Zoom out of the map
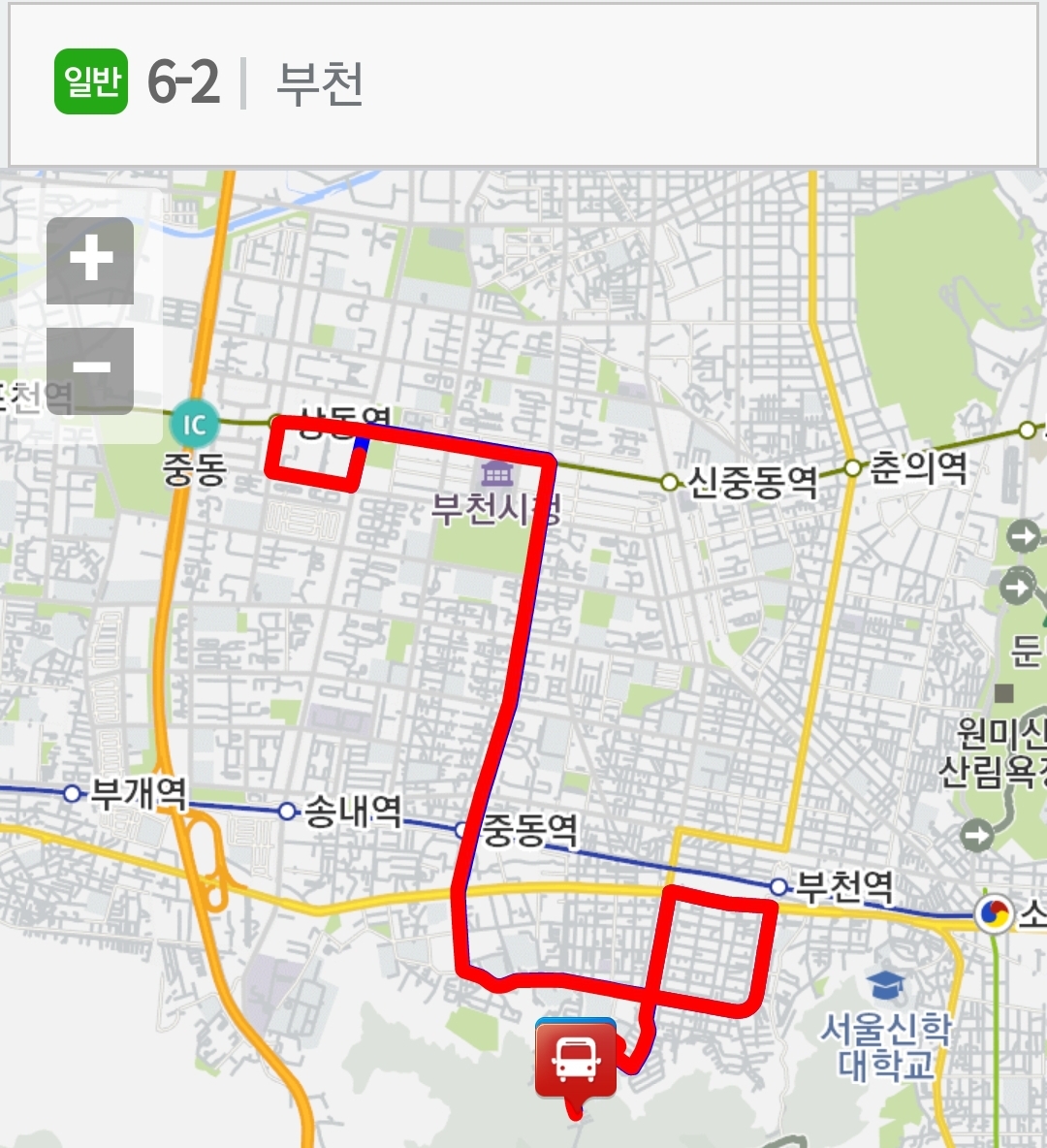 [90, 369]
